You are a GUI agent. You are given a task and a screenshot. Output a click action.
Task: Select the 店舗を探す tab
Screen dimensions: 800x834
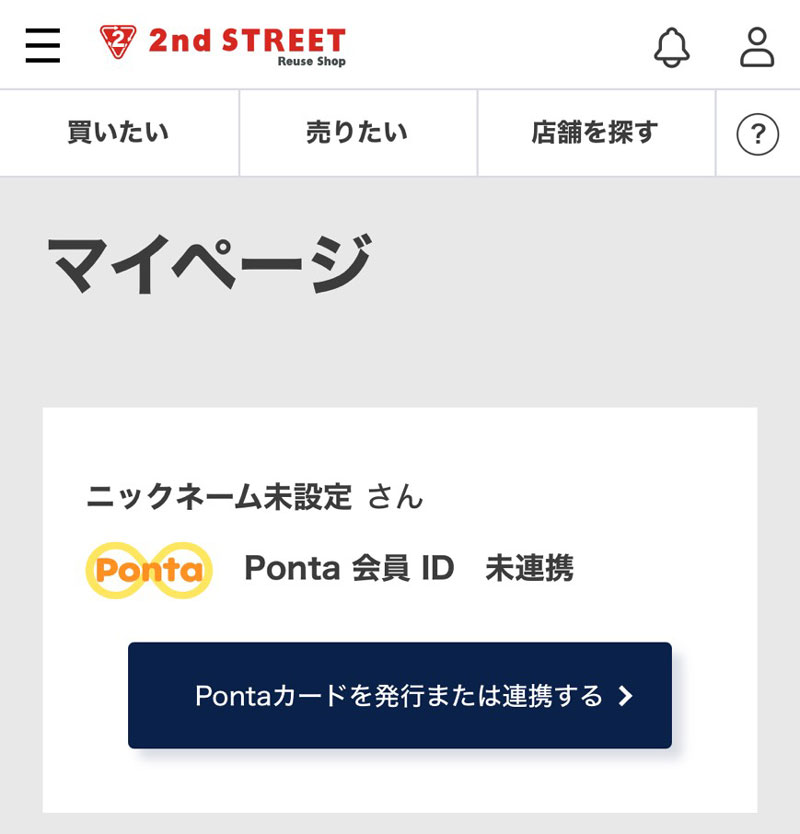coord(594,132)
